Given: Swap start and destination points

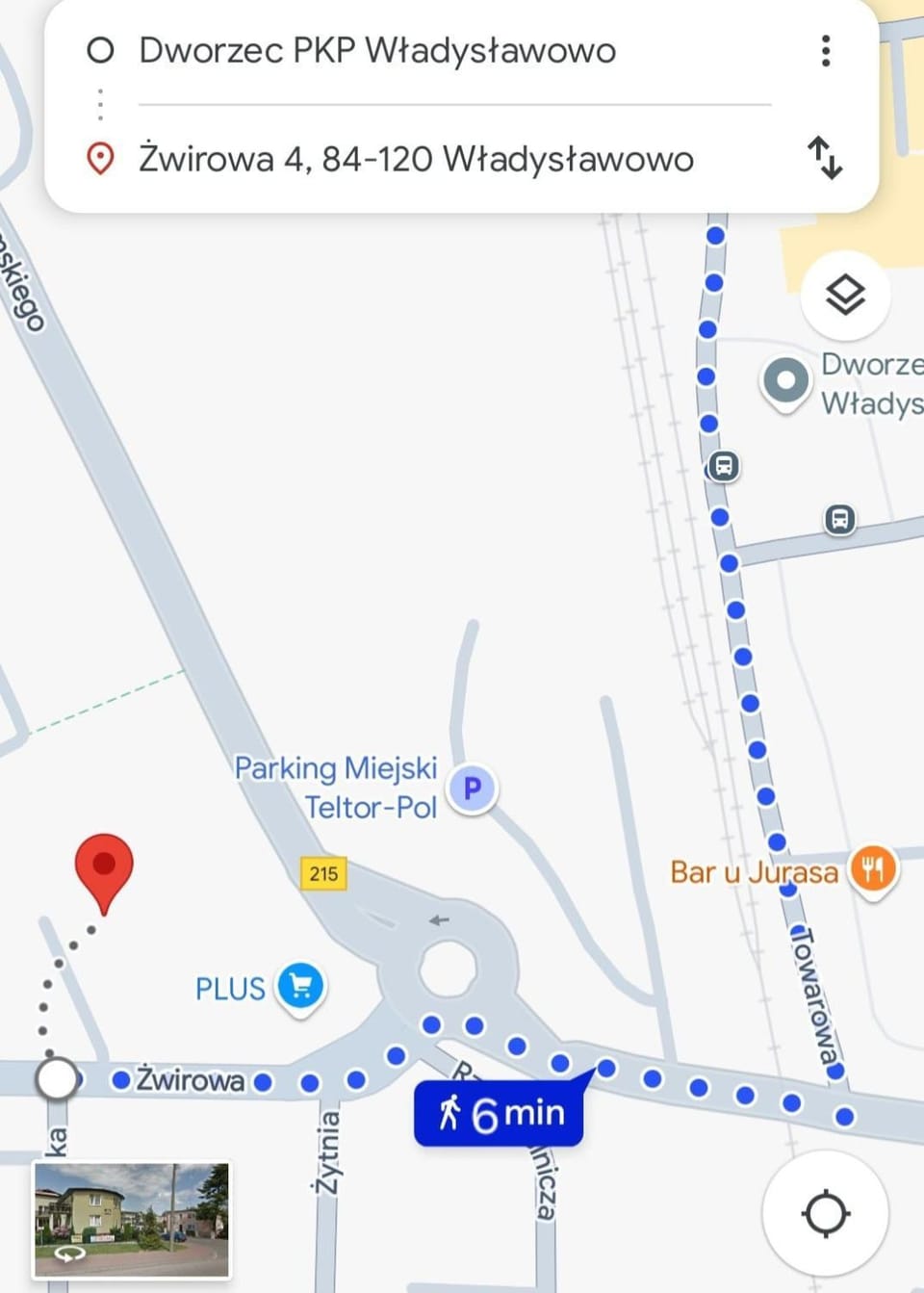Looking at the screenshot, I should 825,158.
